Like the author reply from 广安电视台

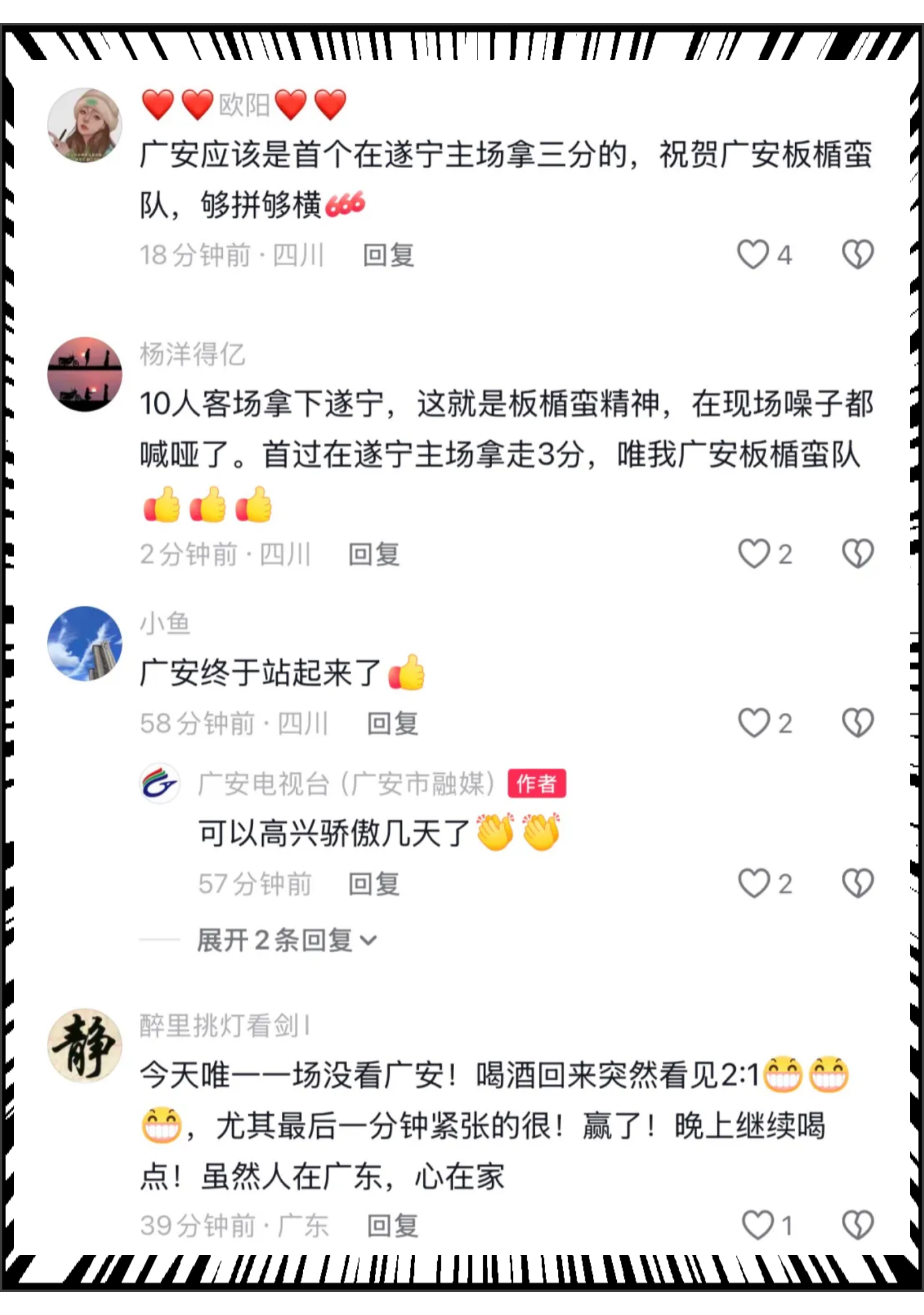[x=754, y=883]
